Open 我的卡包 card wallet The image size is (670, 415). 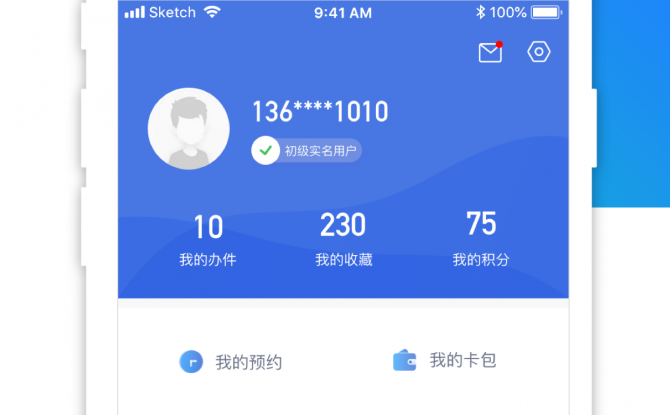444,361
